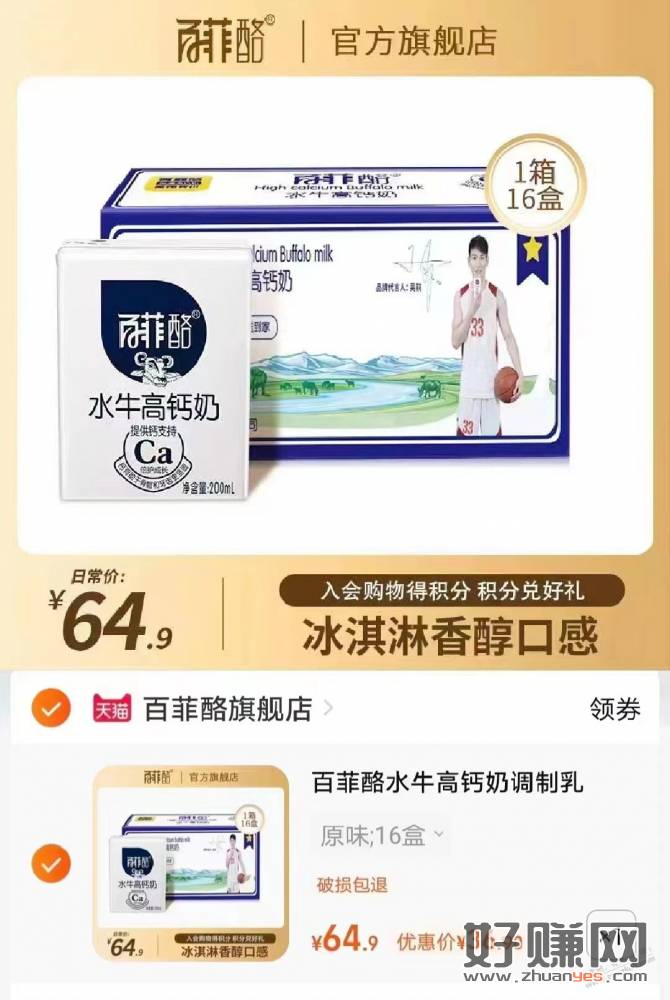Open the 百菲酪旗舰店 store page
The image size is (670, 1000).
pyautogui.click(x=228, y=710)
